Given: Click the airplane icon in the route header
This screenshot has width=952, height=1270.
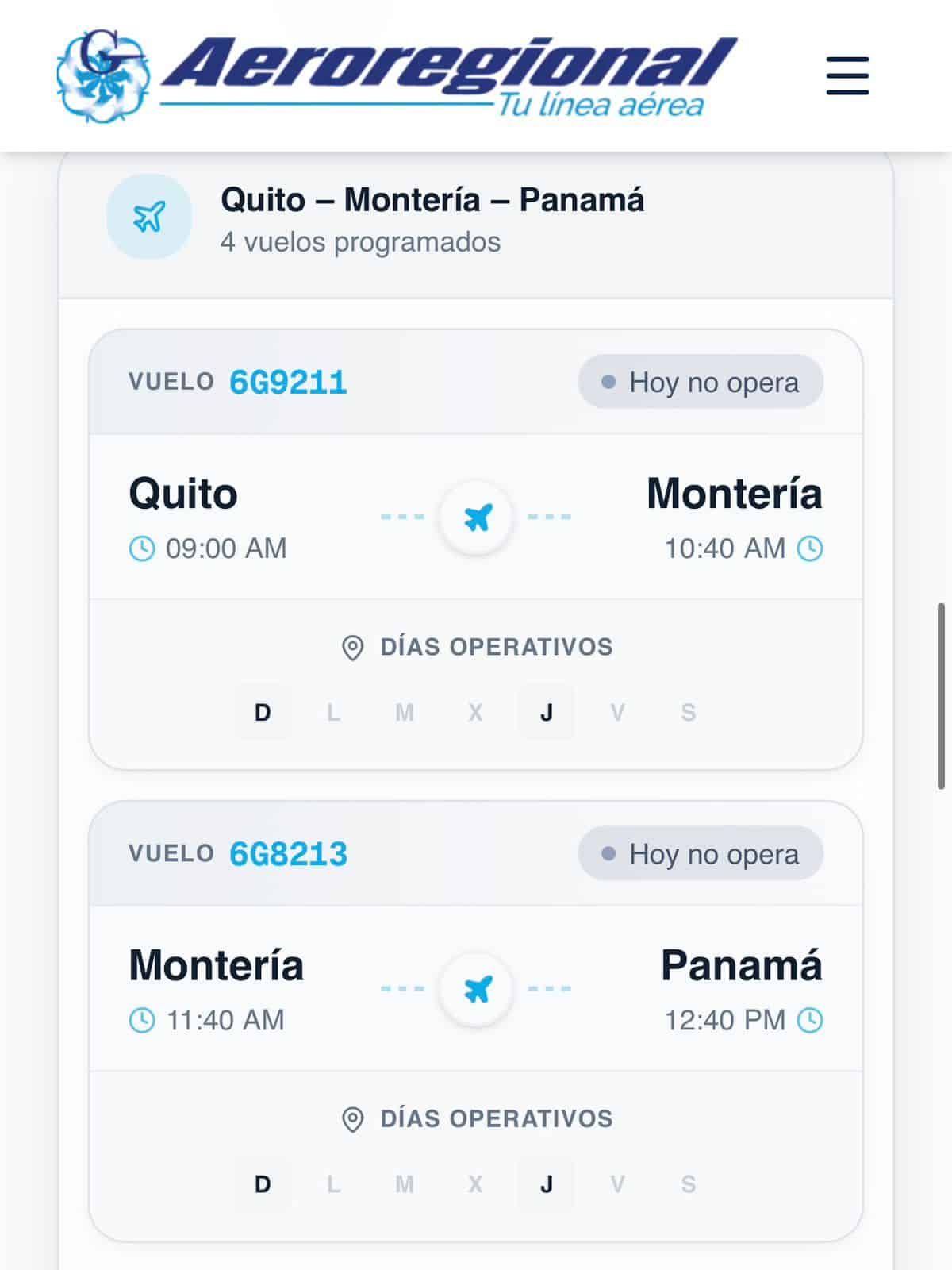Looking at the screenshot, I should tap(148, 216).
